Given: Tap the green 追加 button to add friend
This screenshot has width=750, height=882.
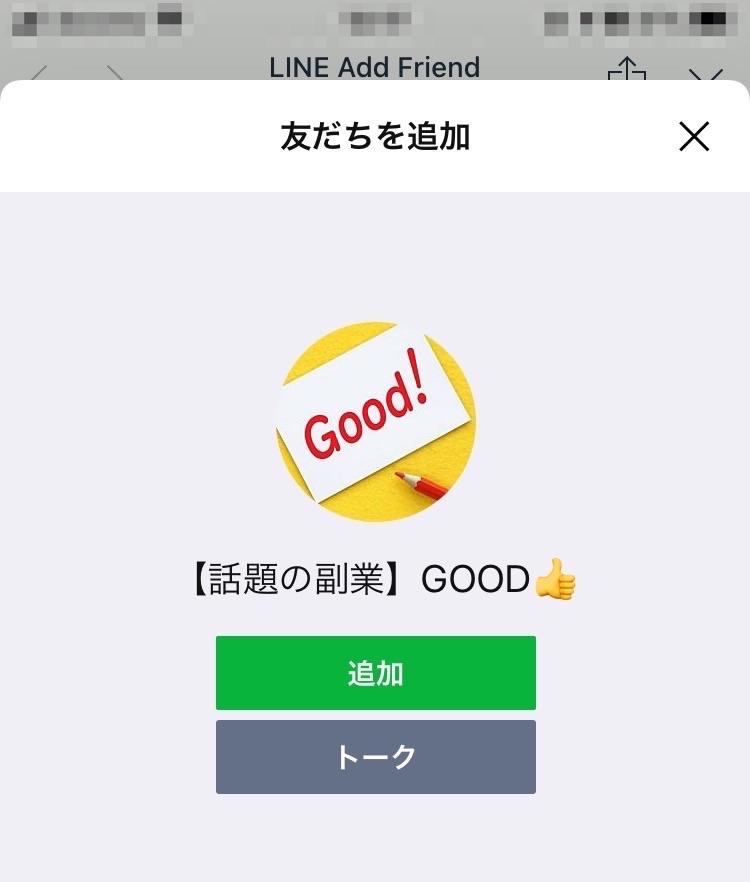Looking at the screenshot, I should pyautogui.click(x=375, y=672).
